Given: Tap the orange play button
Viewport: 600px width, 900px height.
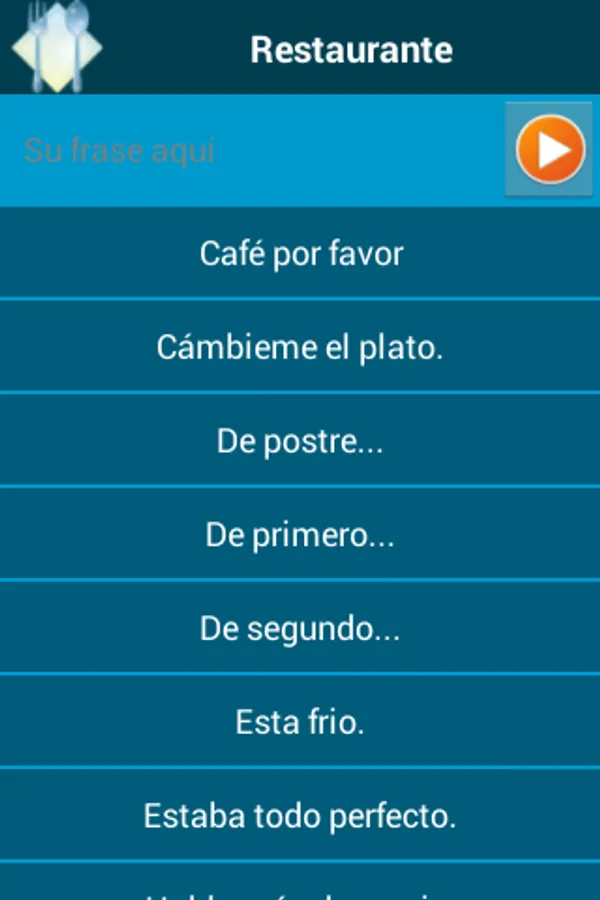Looking at the screenshot, I should 549,150.
